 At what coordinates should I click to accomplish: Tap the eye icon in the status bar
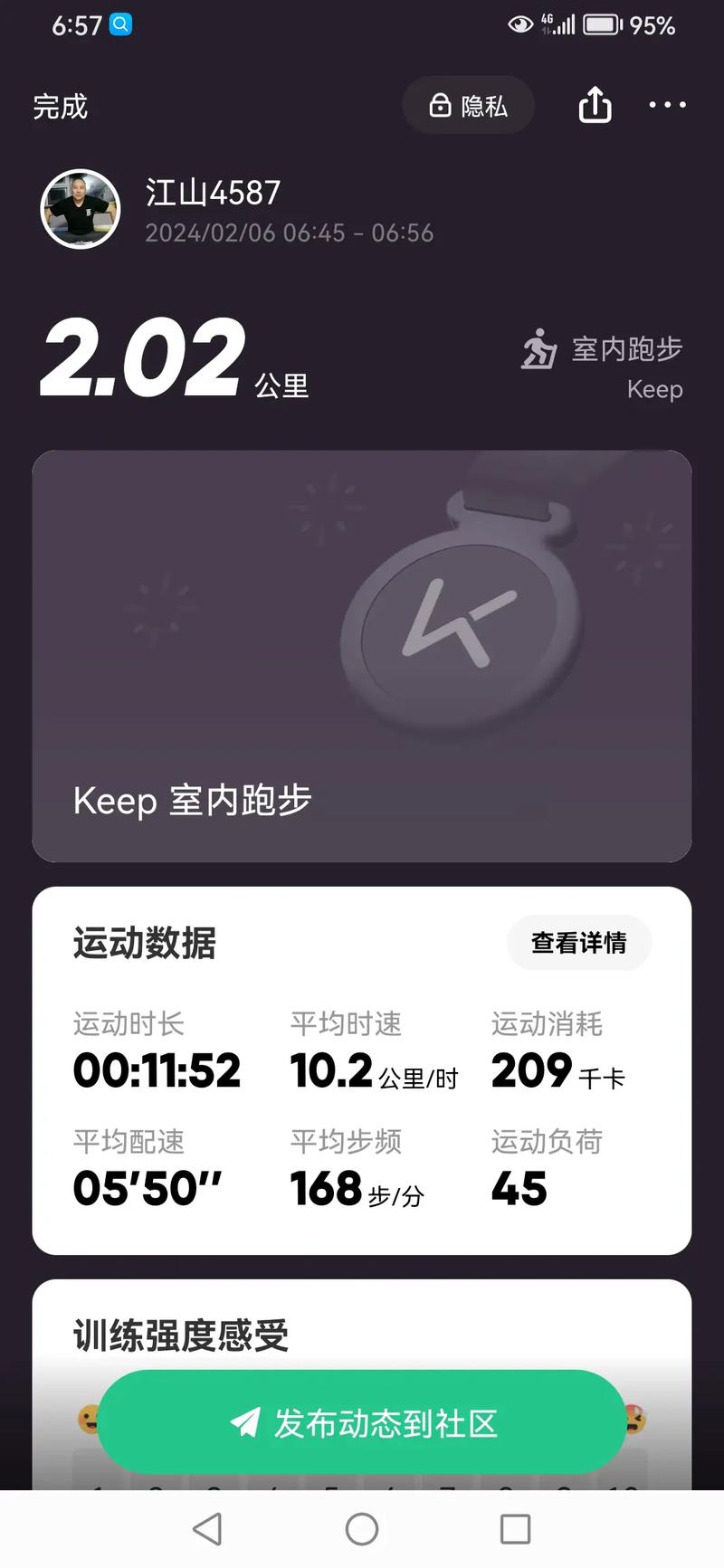(520, 24)
